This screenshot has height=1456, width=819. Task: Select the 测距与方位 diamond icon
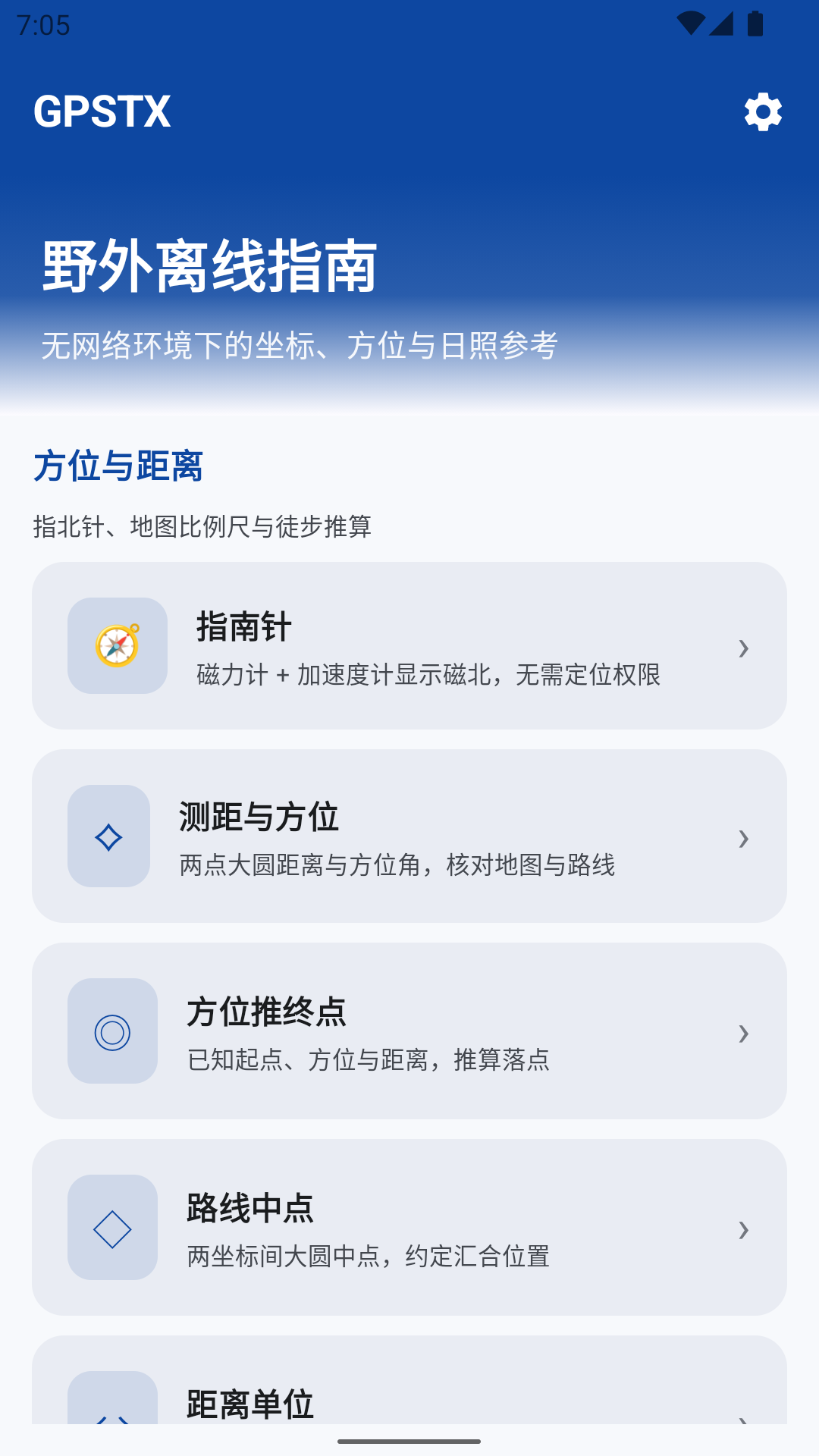pos(111,836)
